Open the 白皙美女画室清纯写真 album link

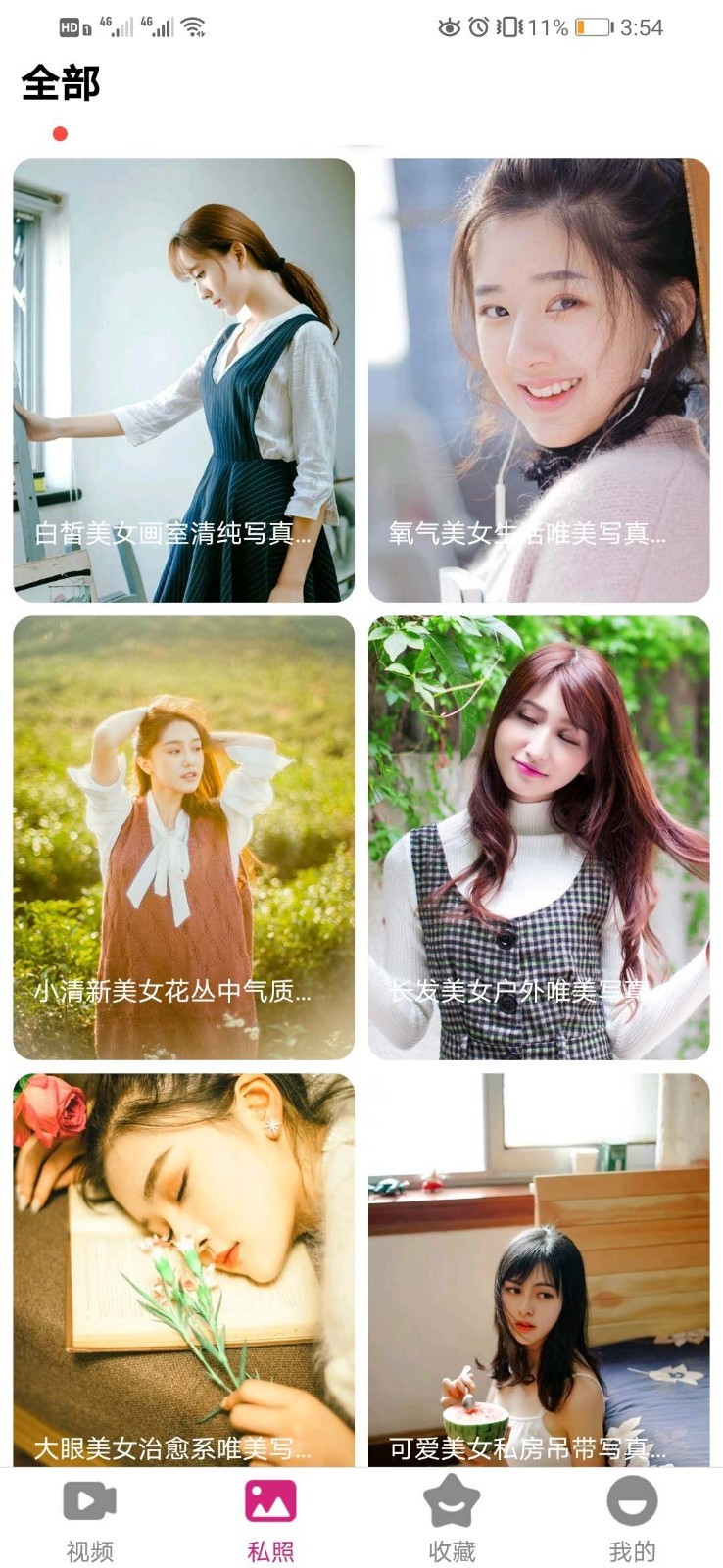pyautogui.click(x=182, y=382)
